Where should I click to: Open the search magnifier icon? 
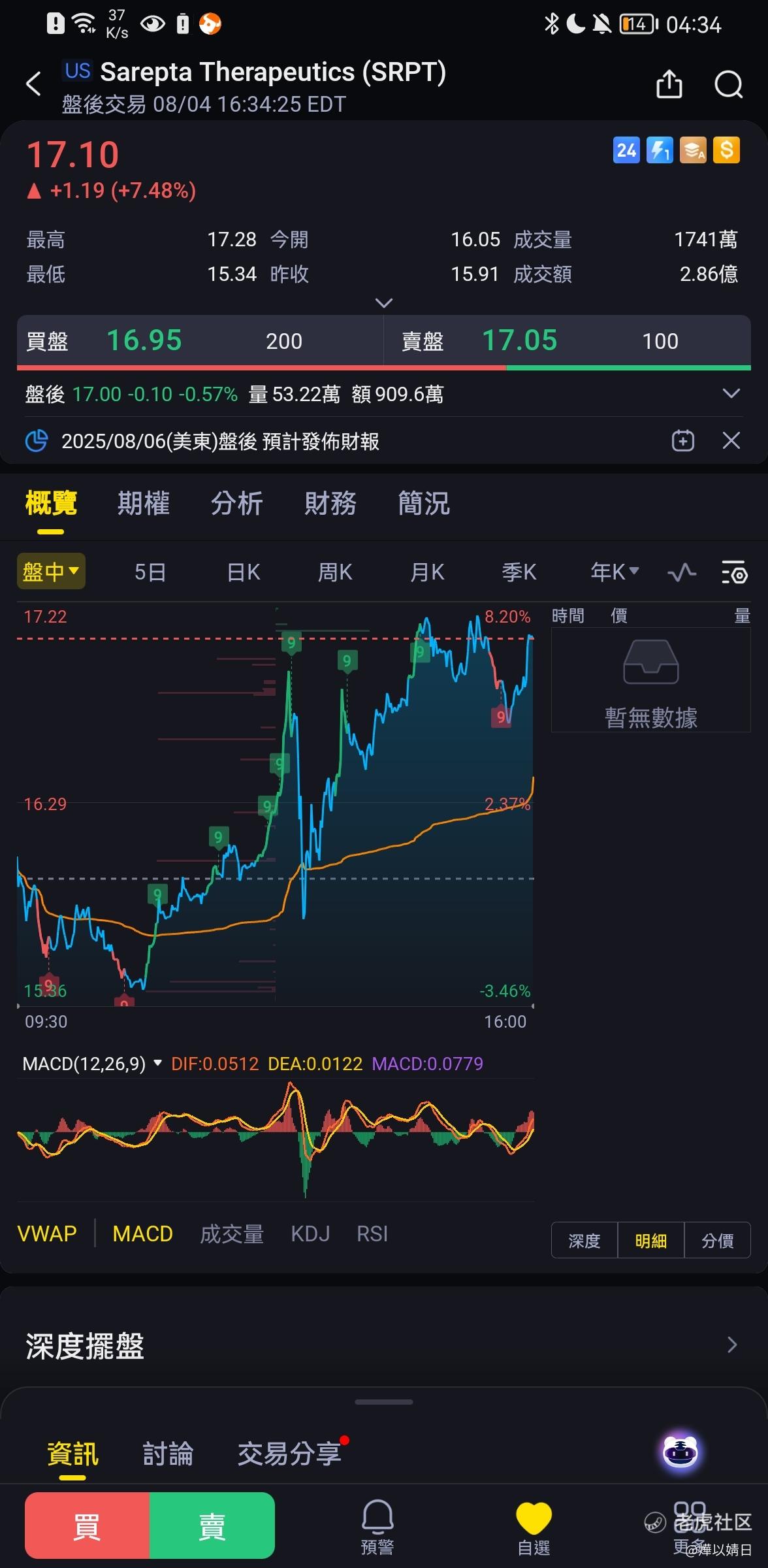click(x=729, y=84)
